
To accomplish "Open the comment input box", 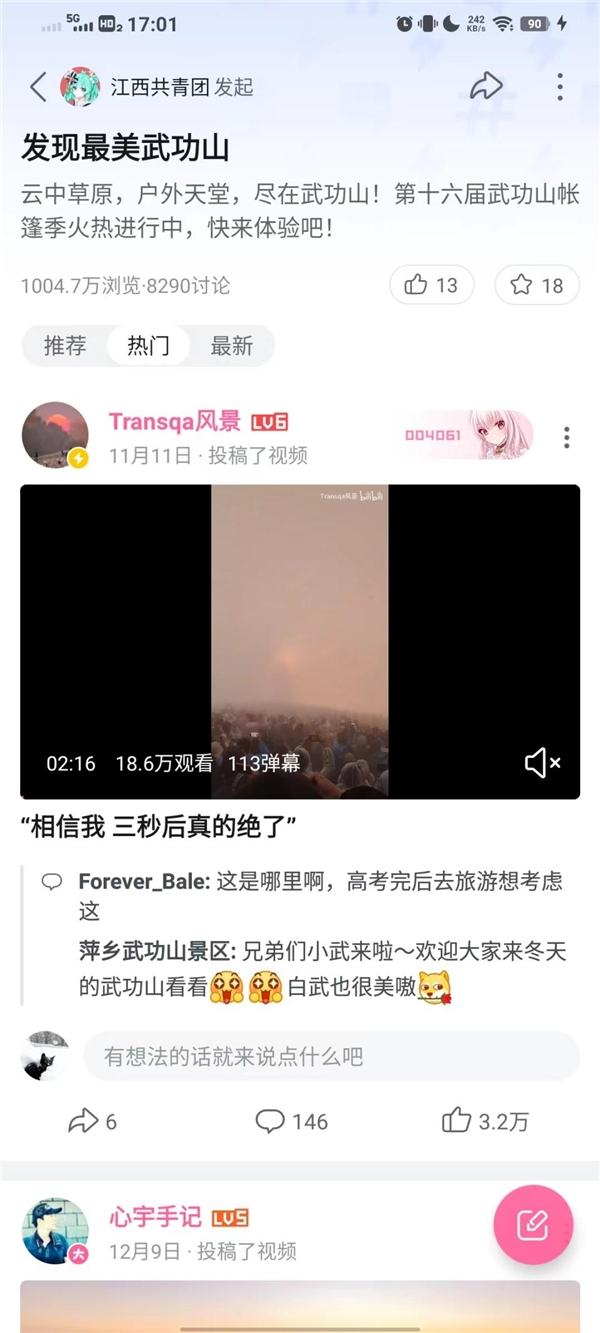I will 330,1056.
